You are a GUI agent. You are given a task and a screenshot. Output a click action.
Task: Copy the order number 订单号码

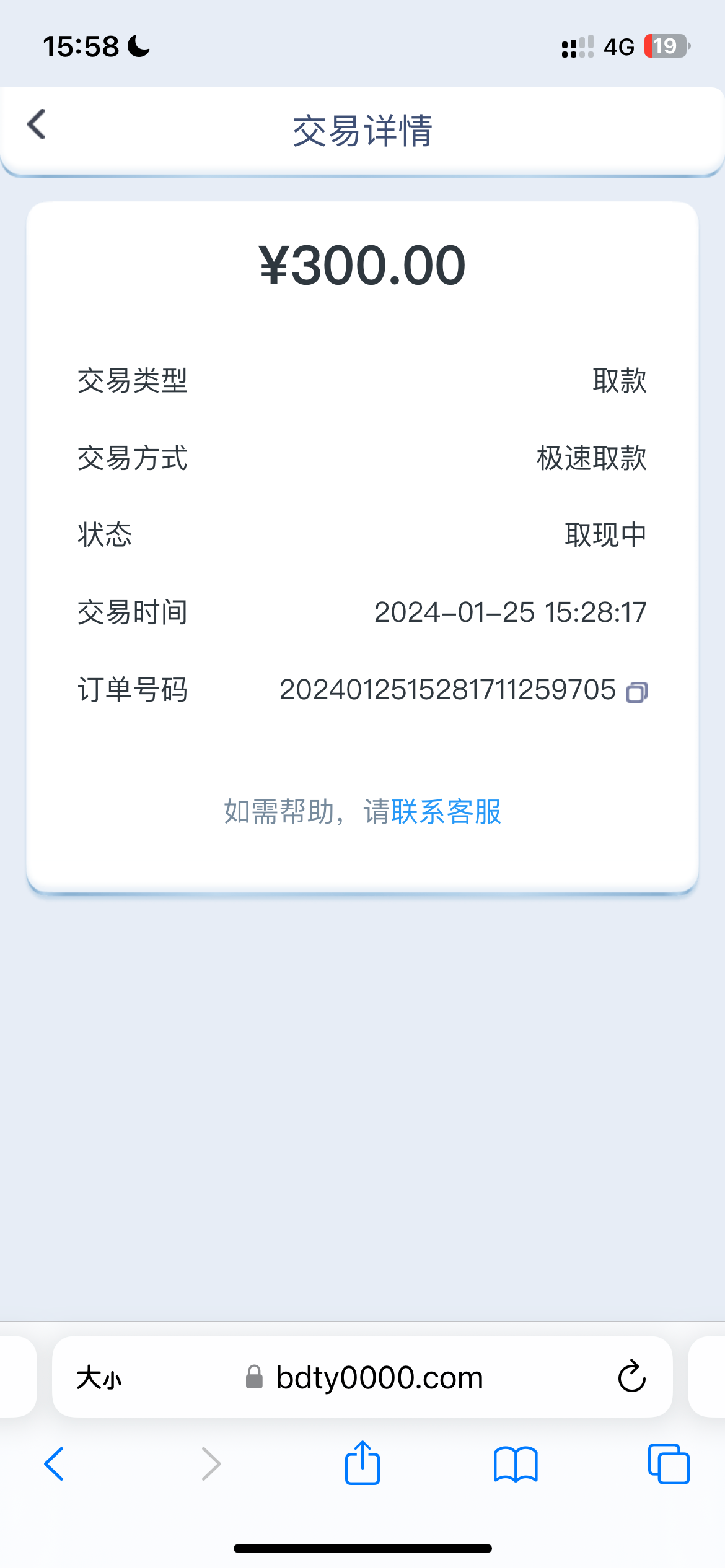tap(636, 692)
